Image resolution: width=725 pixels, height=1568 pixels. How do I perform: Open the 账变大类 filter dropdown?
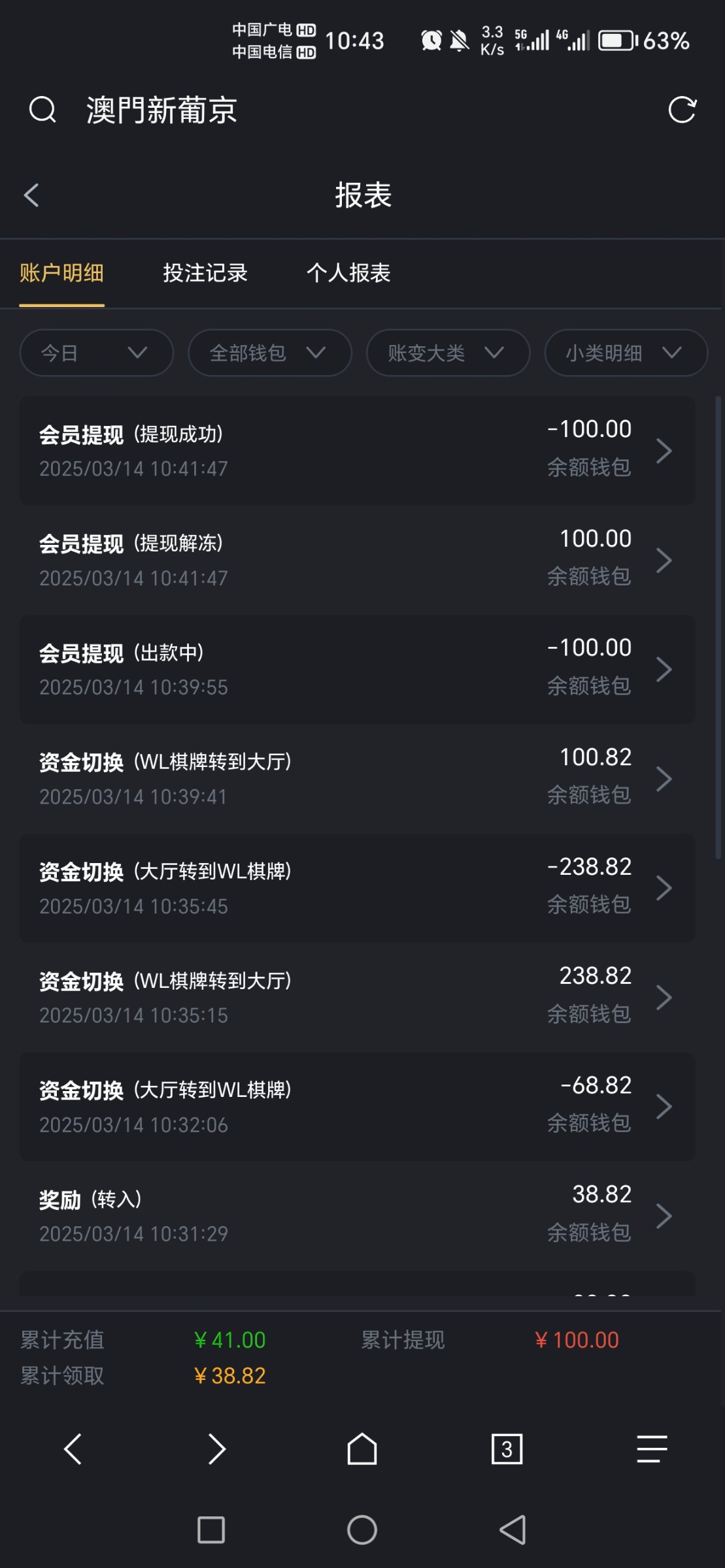pos(448,353)
